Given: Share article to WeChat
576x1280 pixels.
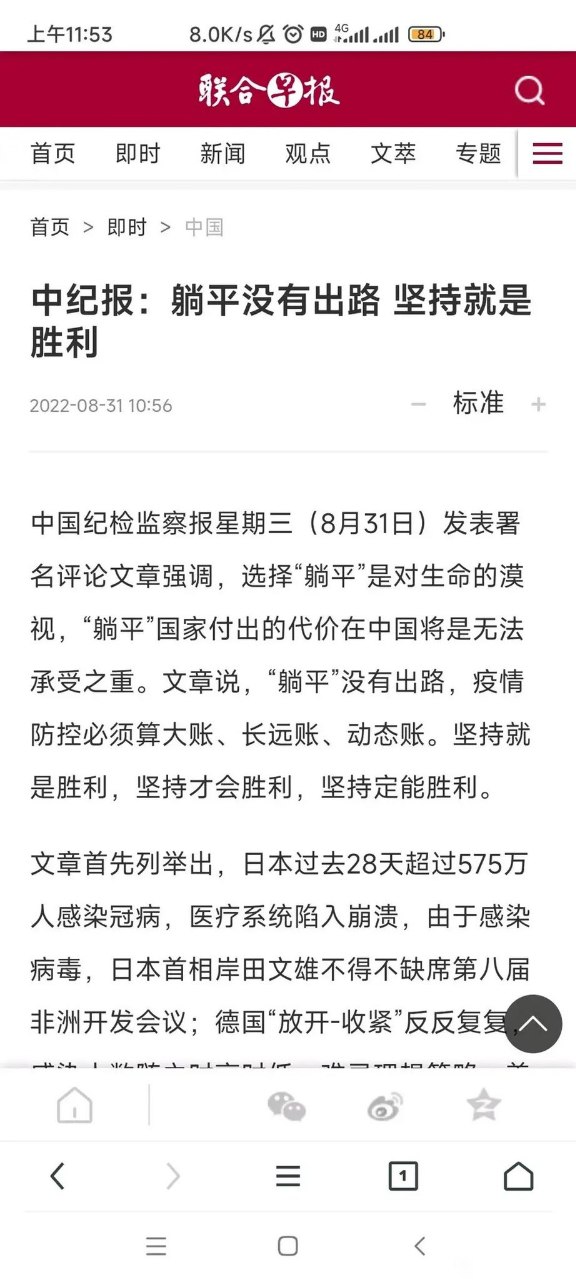Looking at the screenshot, I should 287,1106.
